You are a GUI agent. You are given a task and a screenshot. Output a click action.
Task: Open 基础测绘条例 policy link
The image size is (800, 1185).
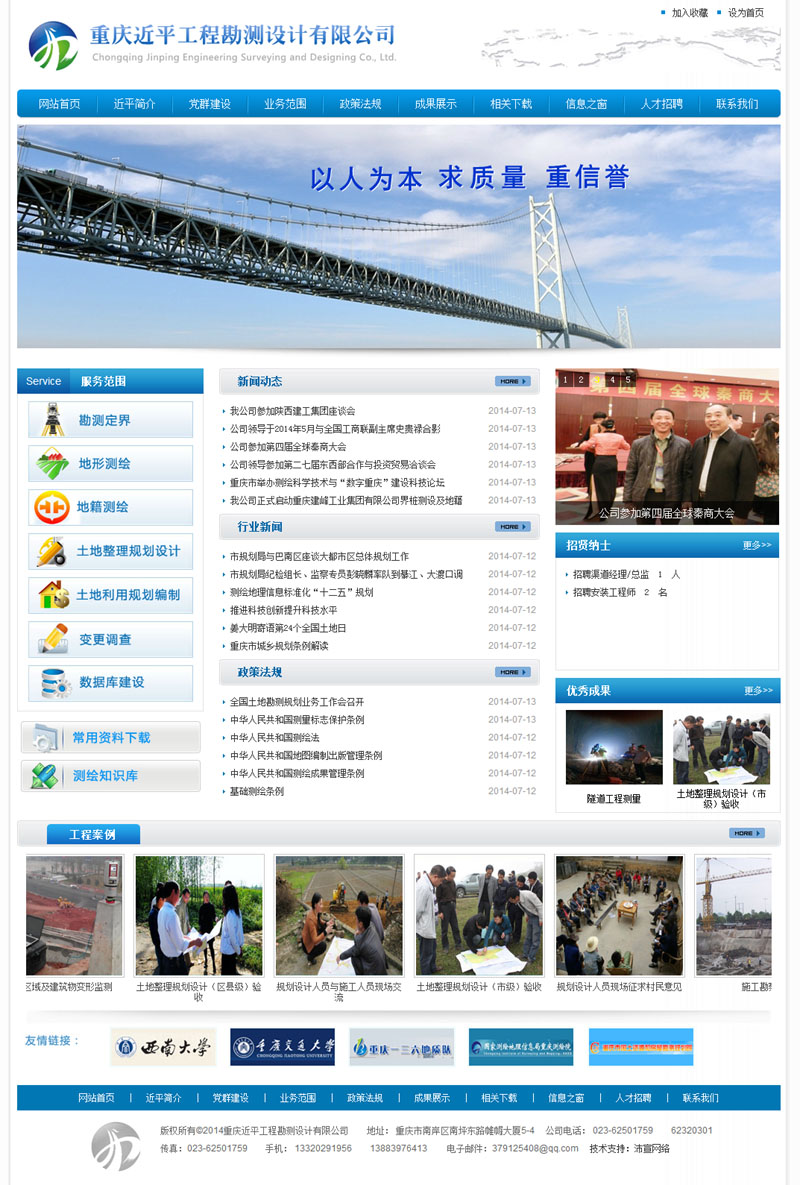257,791
